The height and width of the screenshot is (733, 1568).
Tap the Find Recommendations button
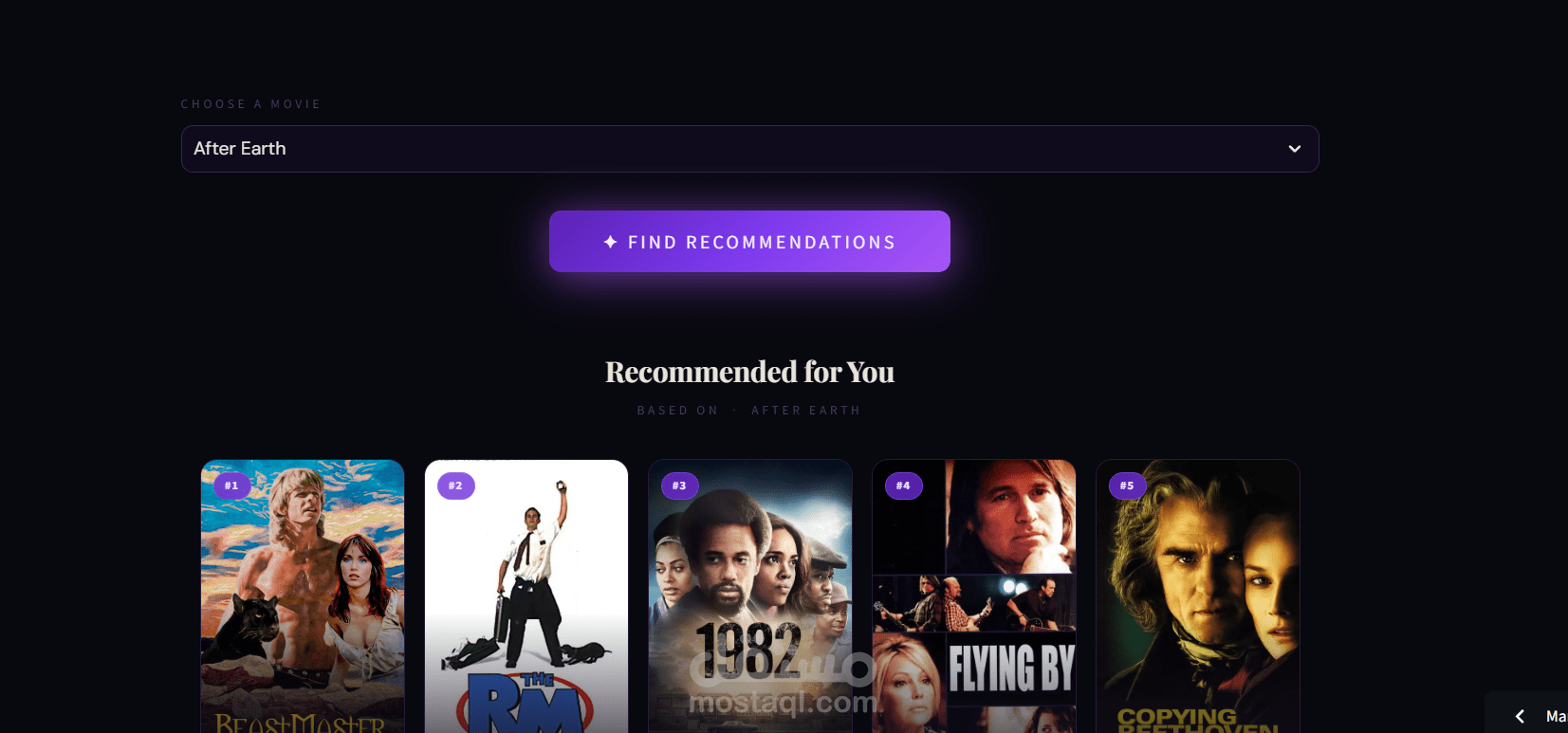[x=749, y=242]
